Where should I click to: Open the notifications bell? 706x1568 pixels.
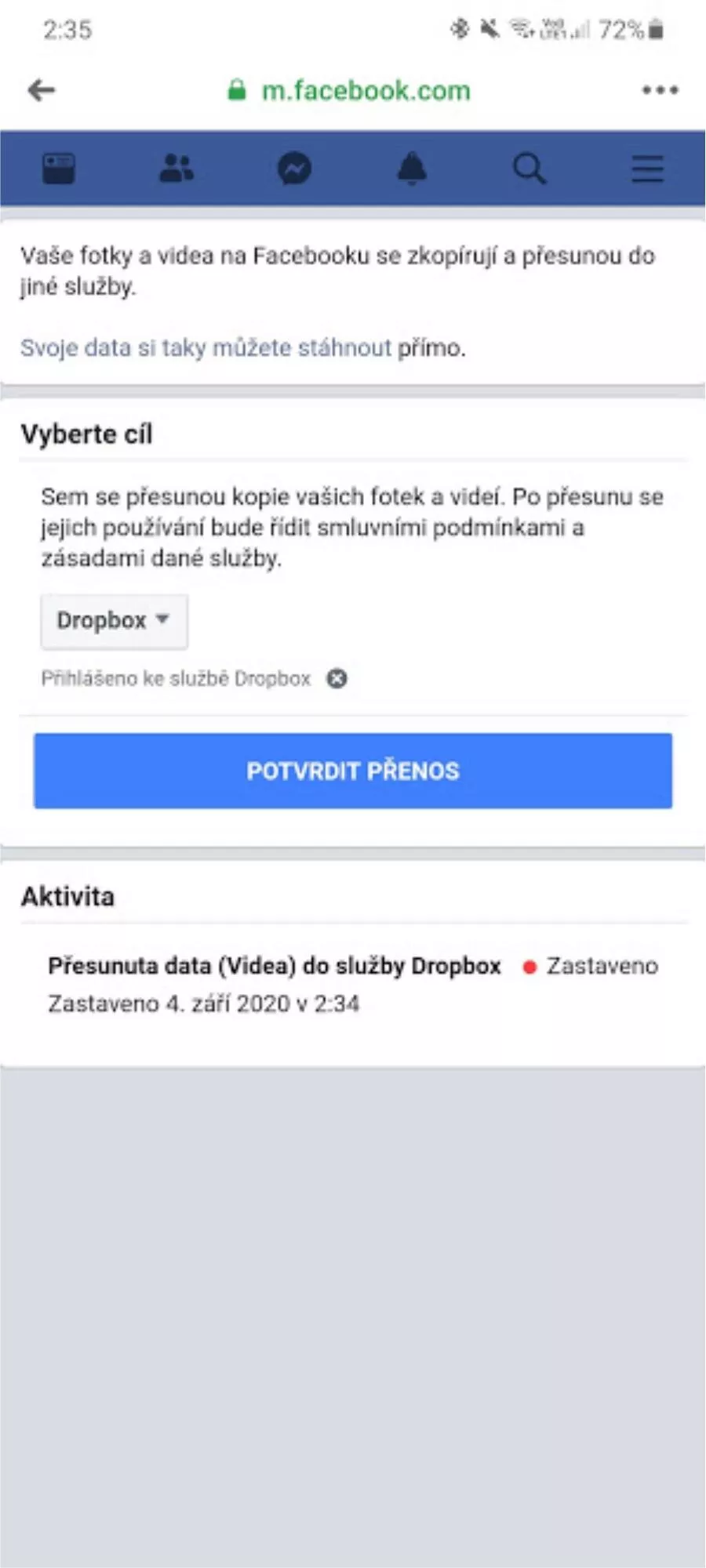(x=412, y=168)
